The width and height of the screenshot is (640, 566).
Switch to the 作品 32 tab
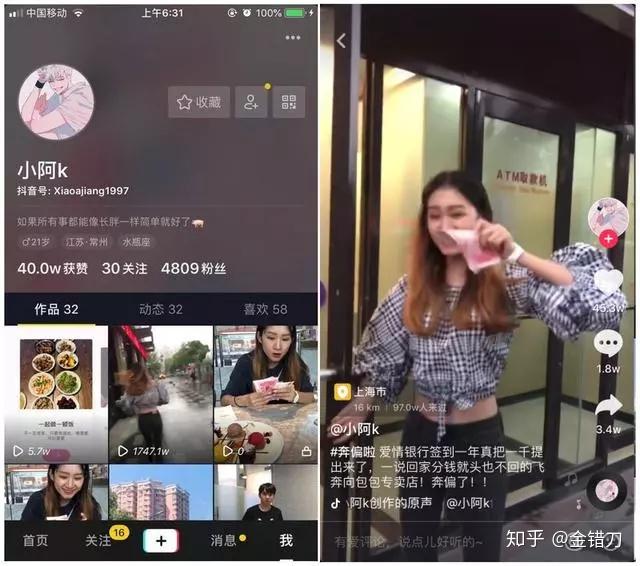point(56,310)
